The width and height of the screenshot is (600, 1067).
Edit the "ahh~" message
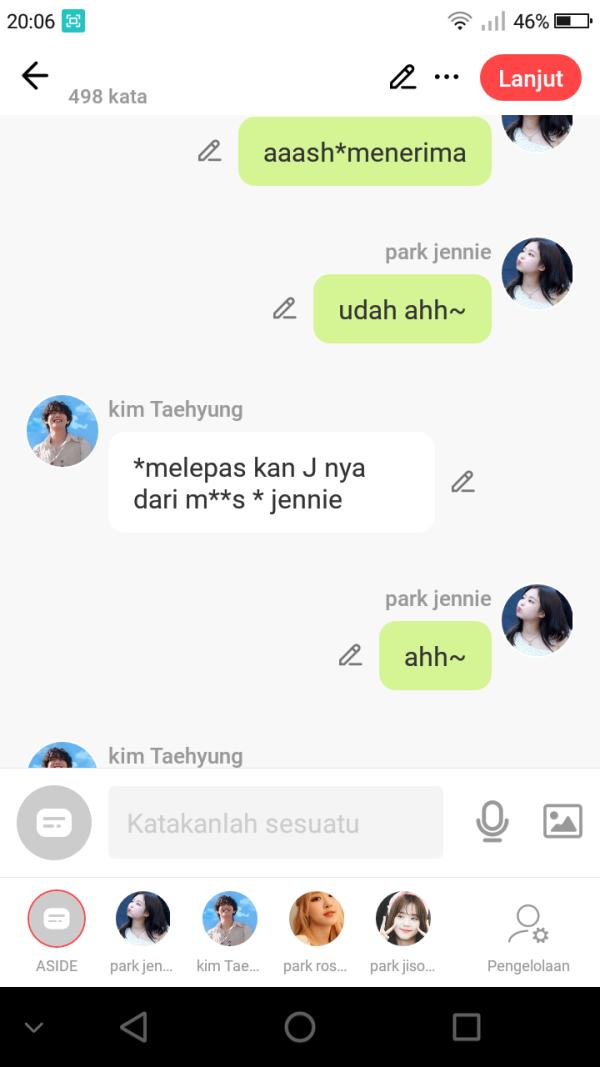[350, 655]
